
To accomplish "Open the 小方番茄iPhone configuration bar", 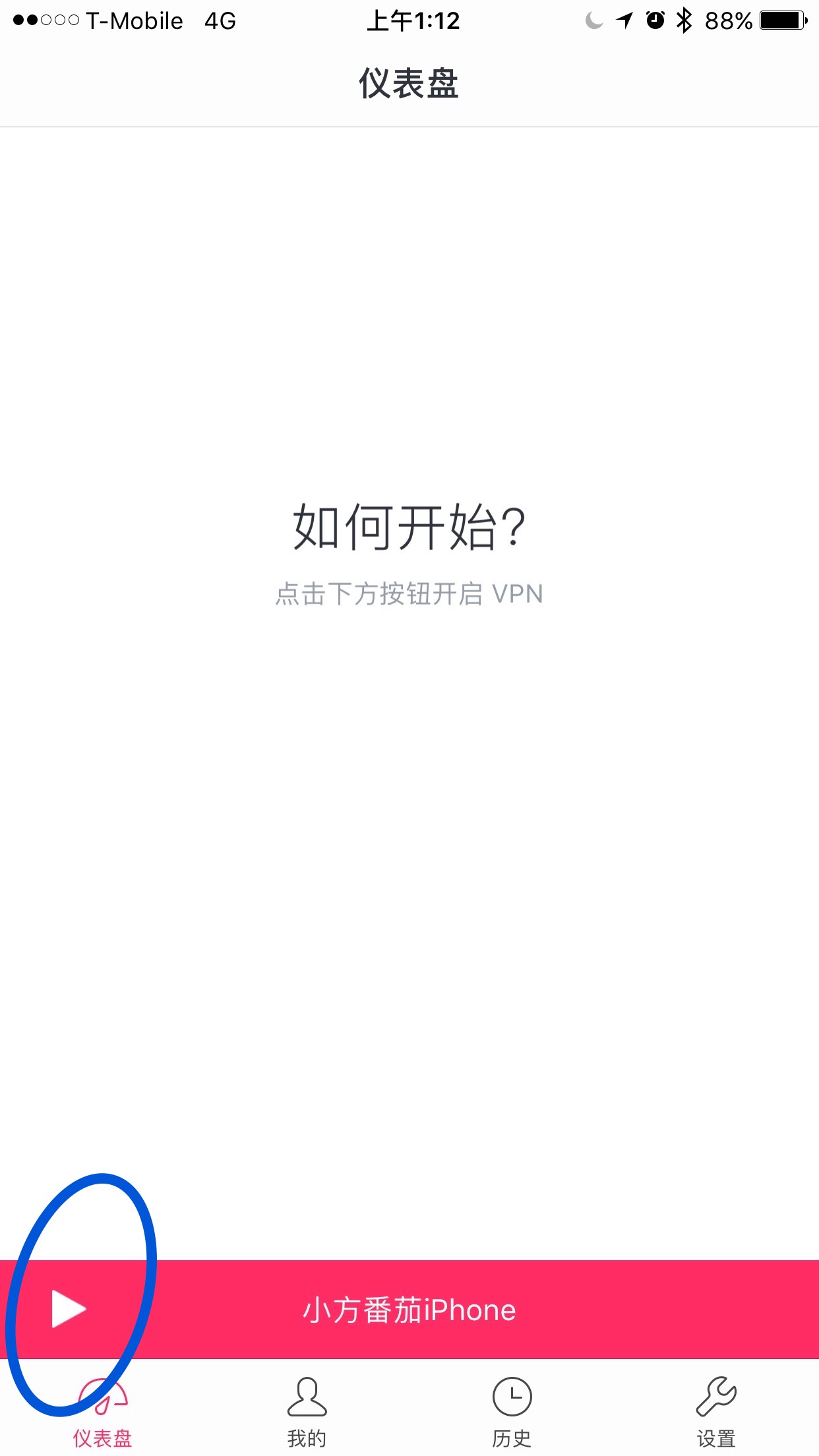I will click(409, 1309).
